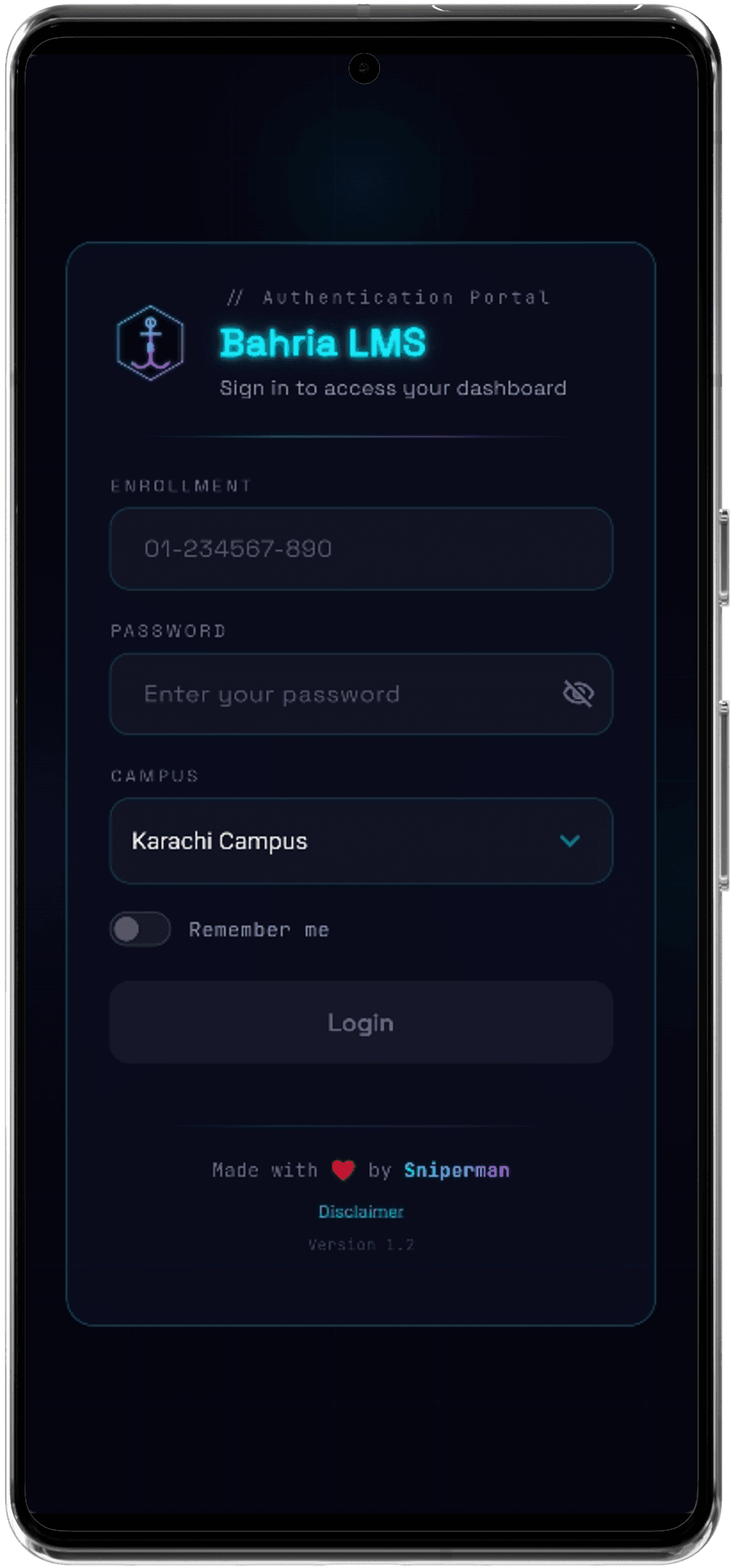
Task: Click the ENROLLMENT field label
Action: (x=181, y=485)
